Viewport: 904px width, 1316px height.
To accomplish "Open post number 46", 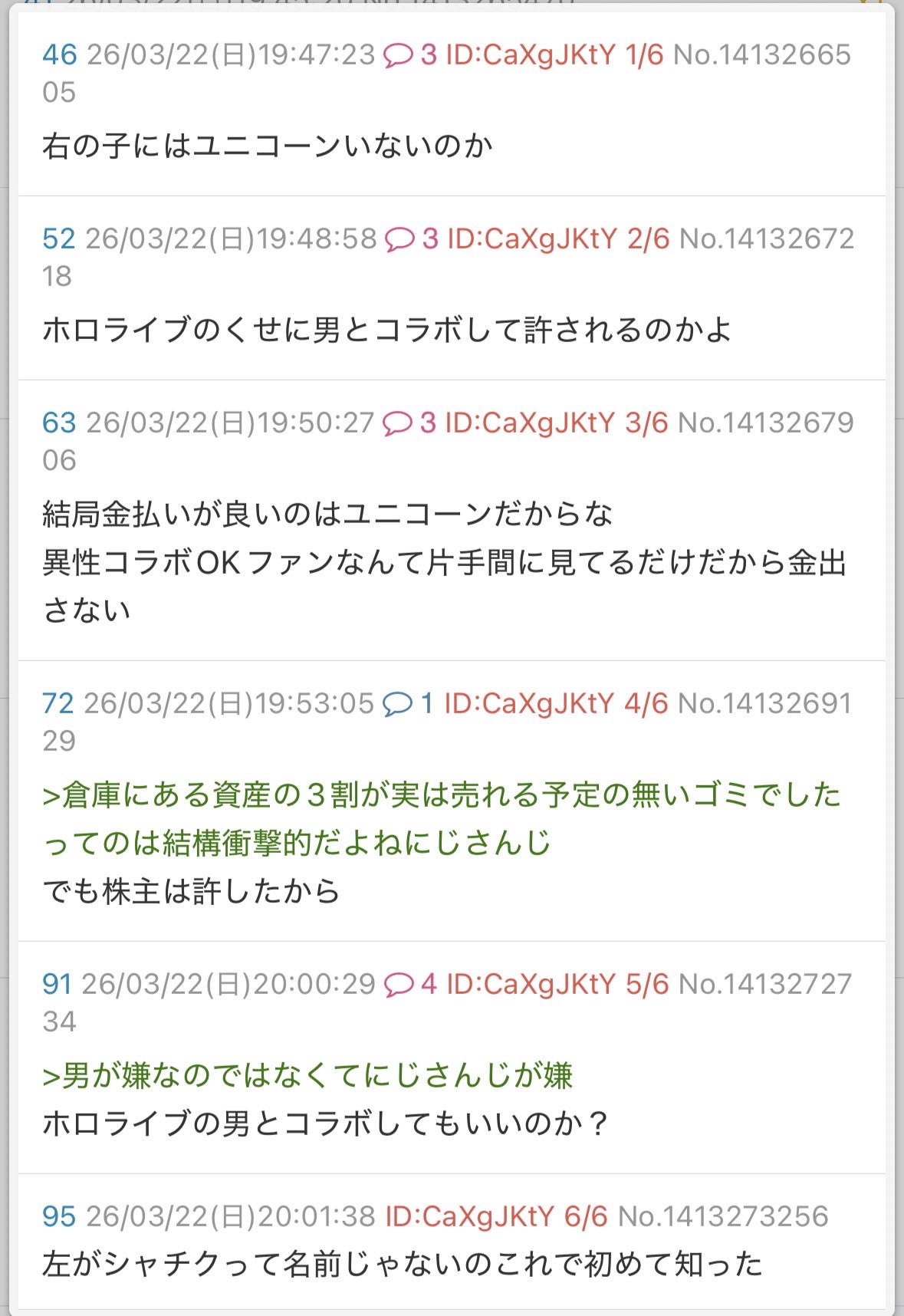I will click(59, 55).
